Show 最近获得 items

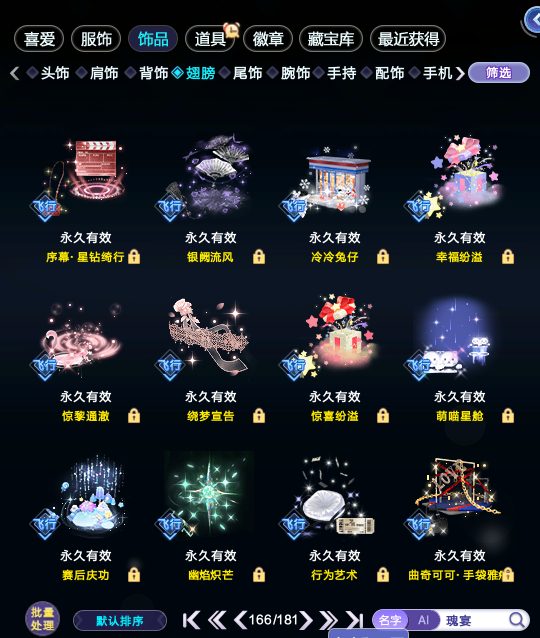408,39
